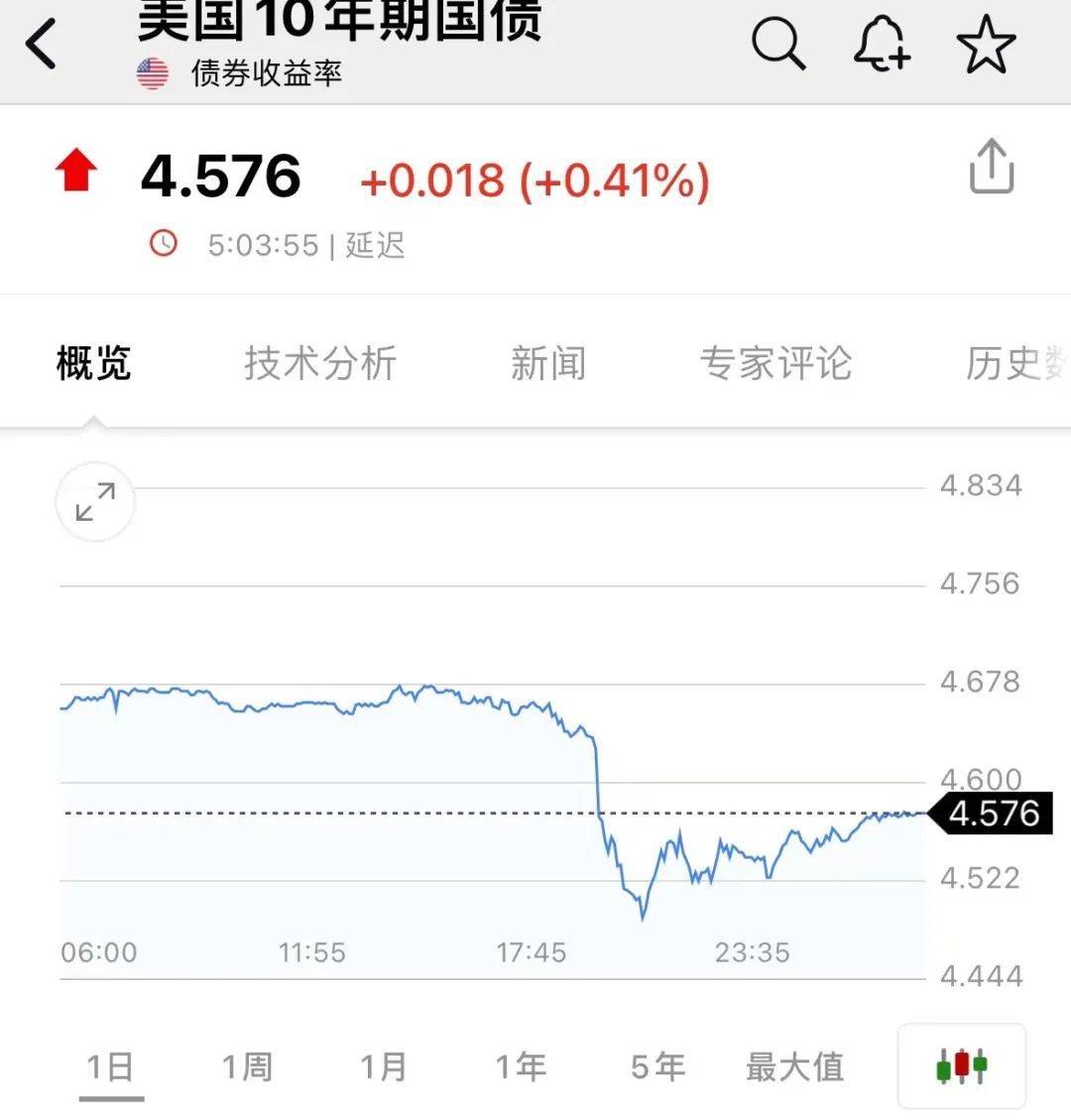
Task: Switch the chart to 1年
Action: (521, 1067)
